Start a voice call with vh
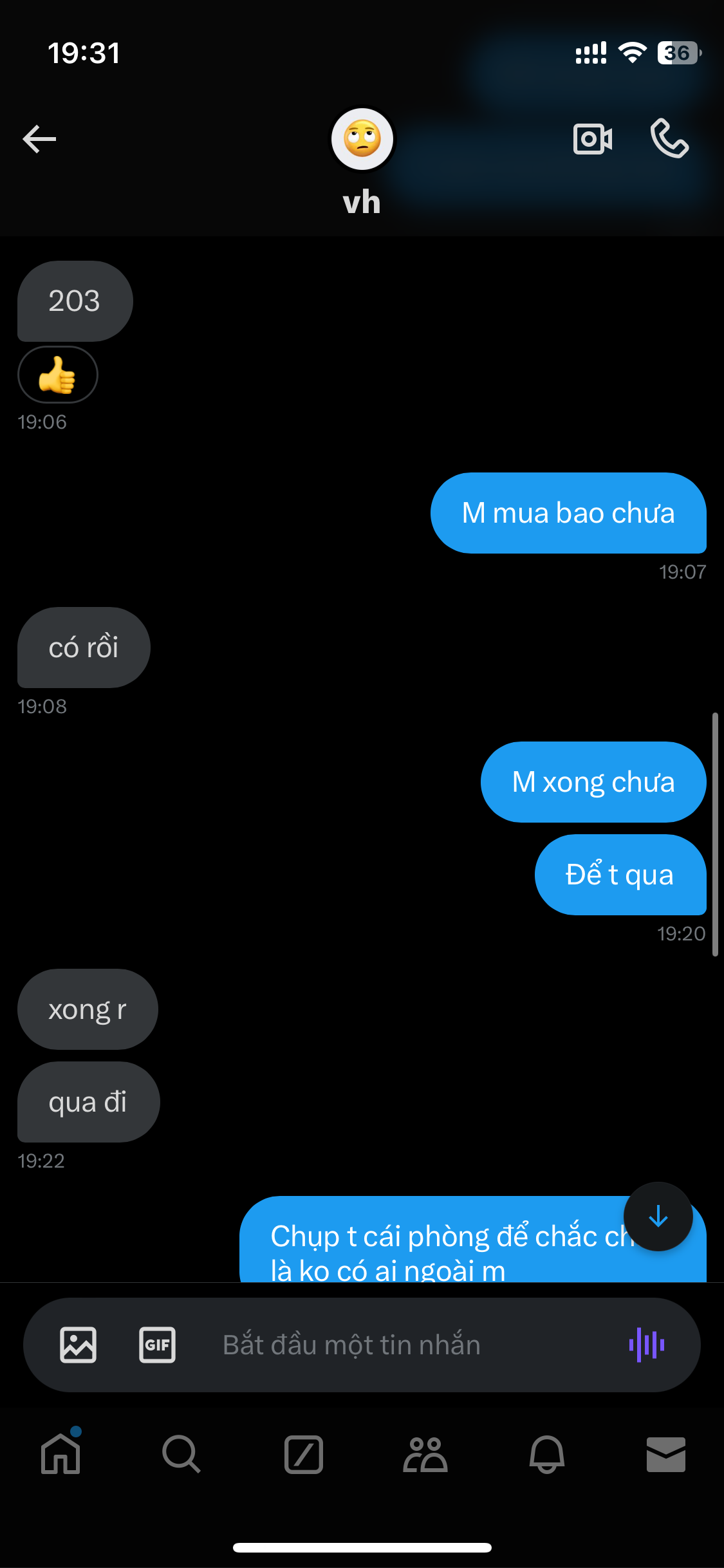The image size is (724, 1568). point(669,139)
